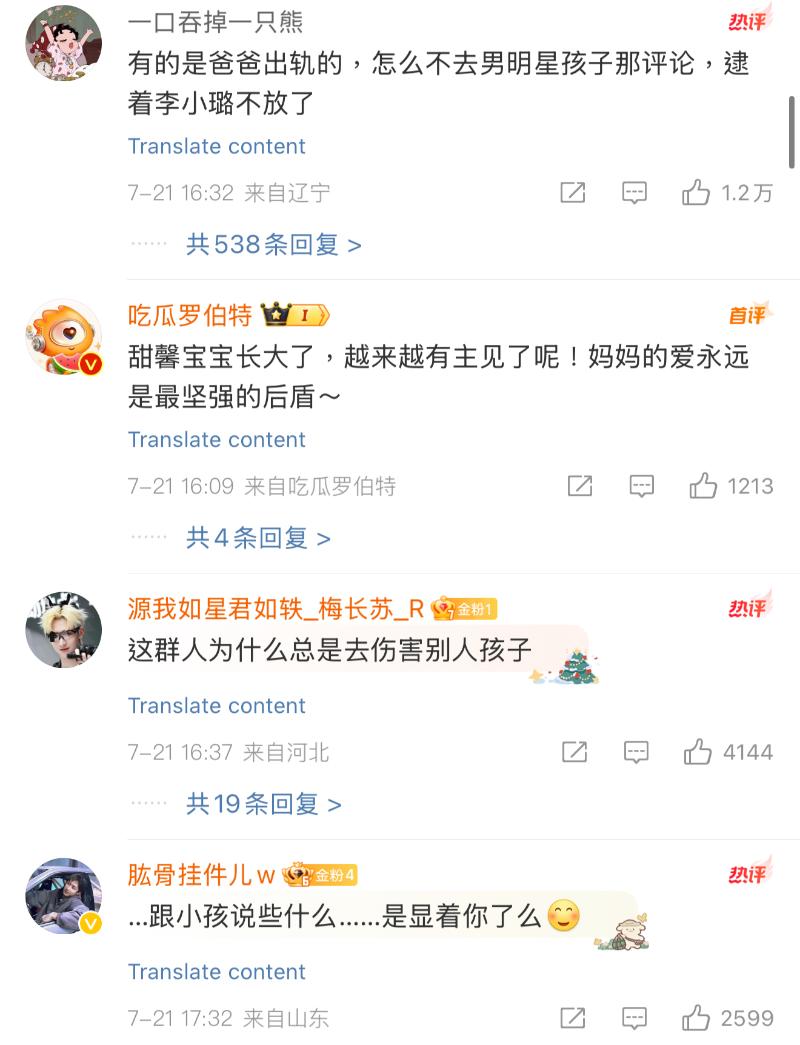Translate 肱骨挂件儿w's comment
Image resolution: width=800 pixels, height=1045 pixels.
pos(216,972)
